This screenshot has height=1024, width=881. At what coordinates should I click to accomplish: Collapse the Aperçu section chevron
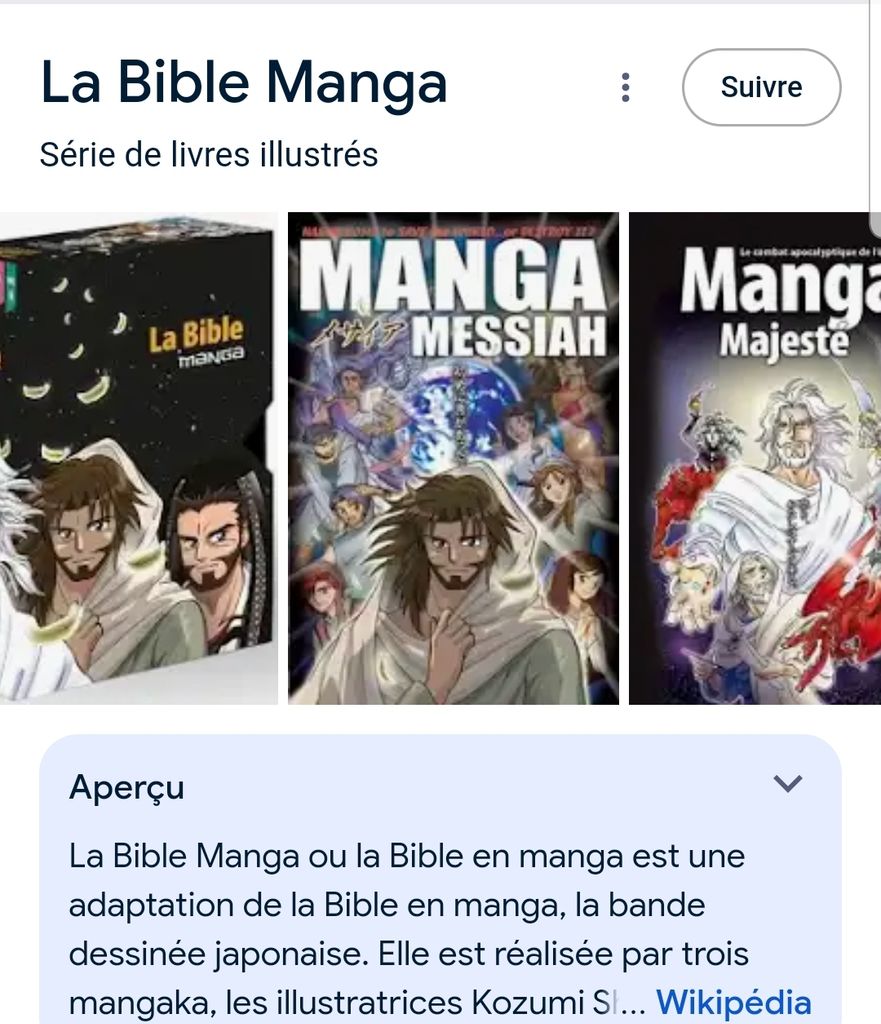(x=788, y=784)
